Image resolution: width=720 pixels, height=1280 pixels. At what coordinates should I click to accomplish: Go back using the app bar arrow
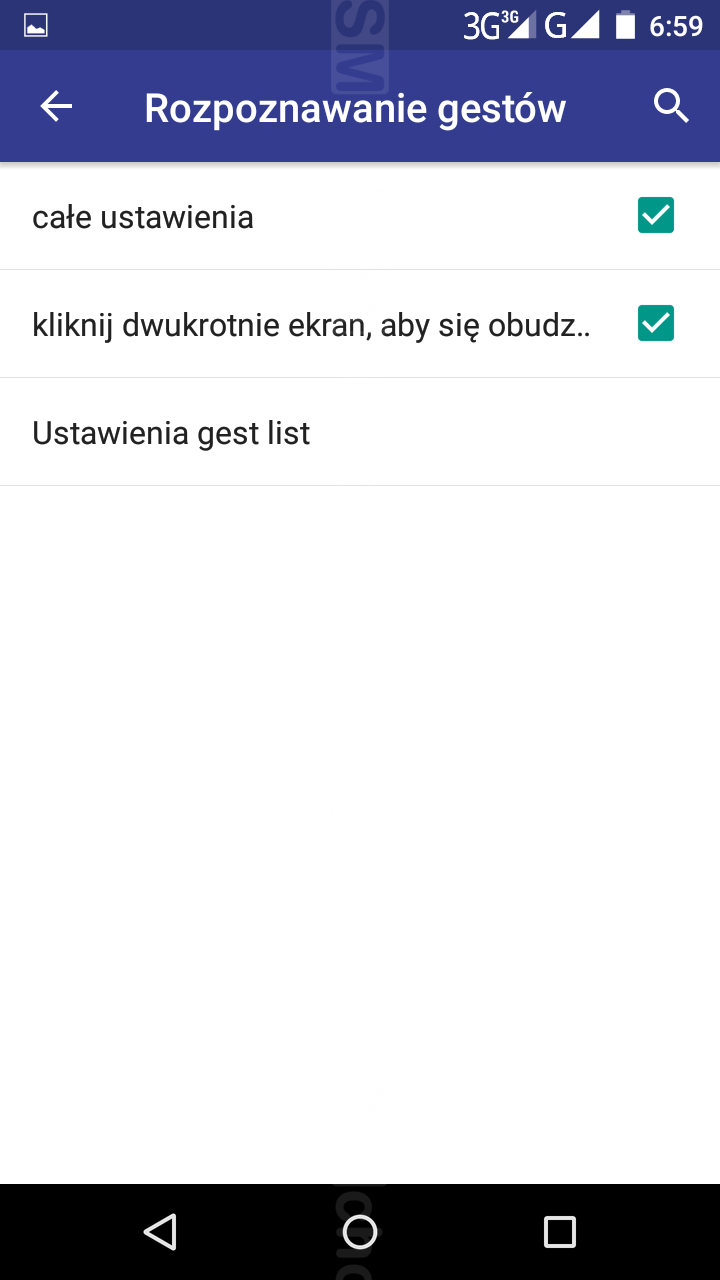57,107
